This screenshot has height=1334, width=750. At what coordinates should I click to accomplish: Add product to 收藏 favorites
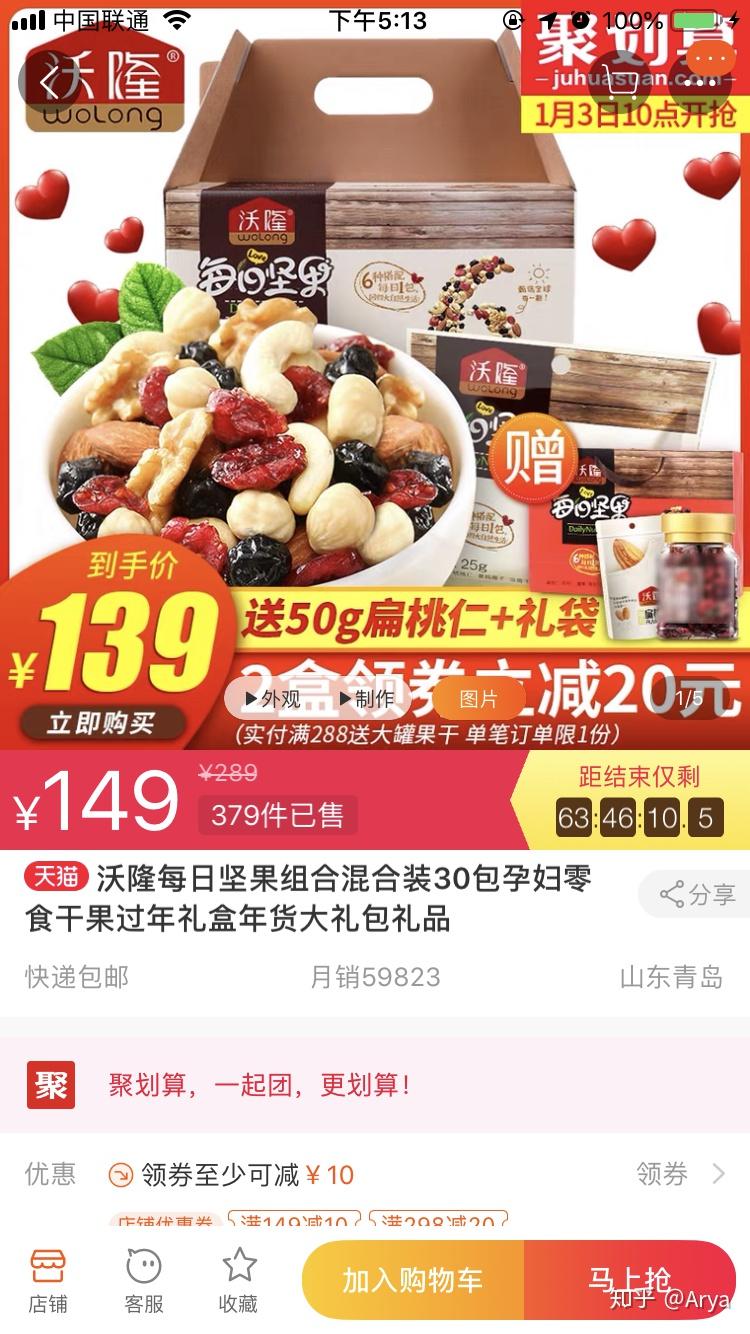(239, 1280)
